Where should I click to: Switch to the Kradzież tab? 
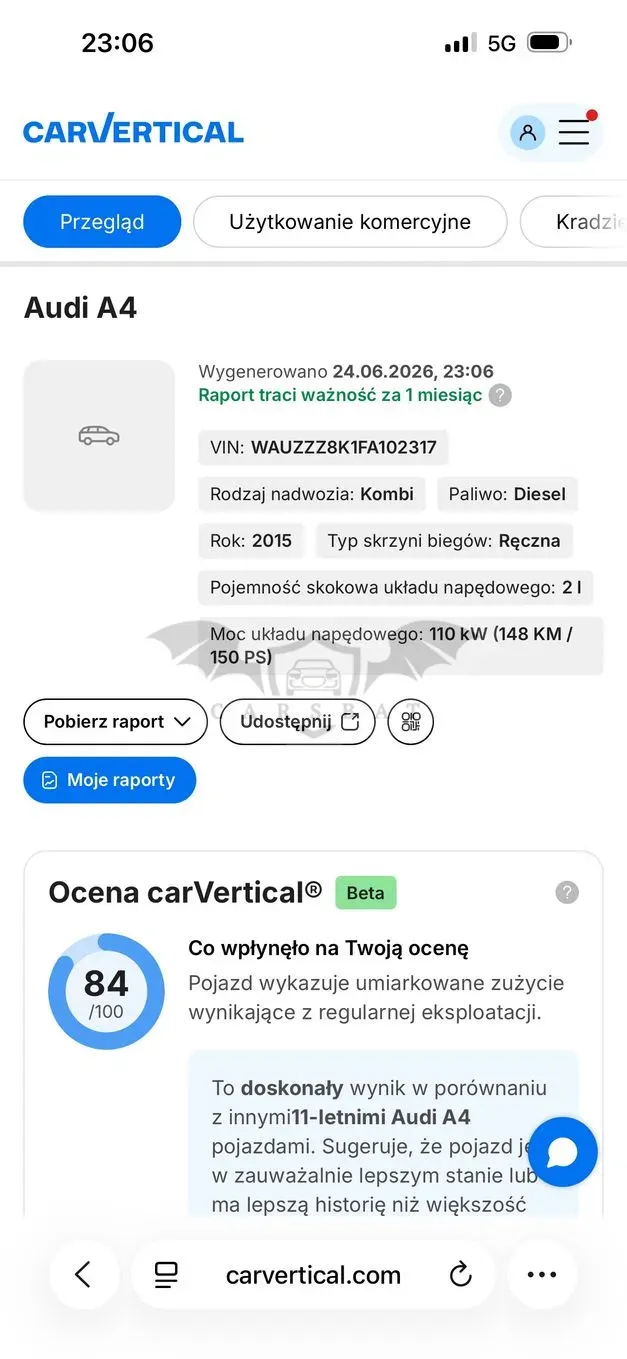pos(574,222)
